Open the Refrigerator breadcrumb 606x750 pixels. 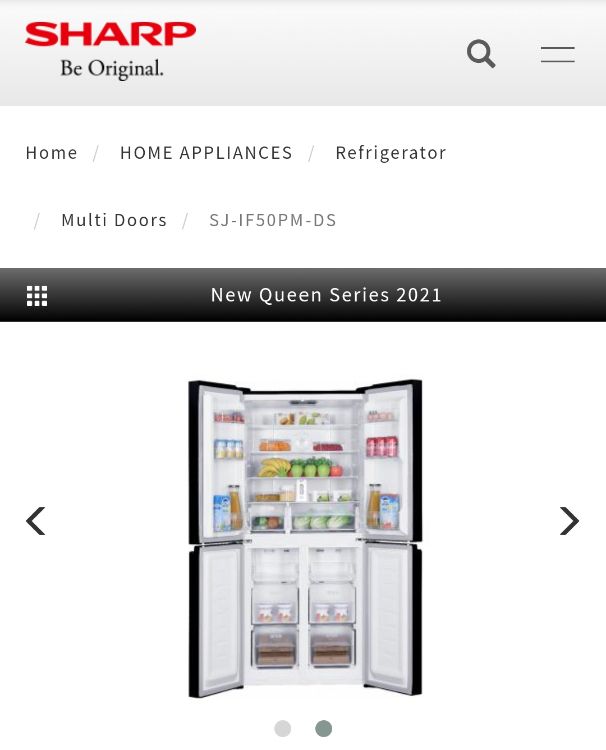(x=390, y=153)
